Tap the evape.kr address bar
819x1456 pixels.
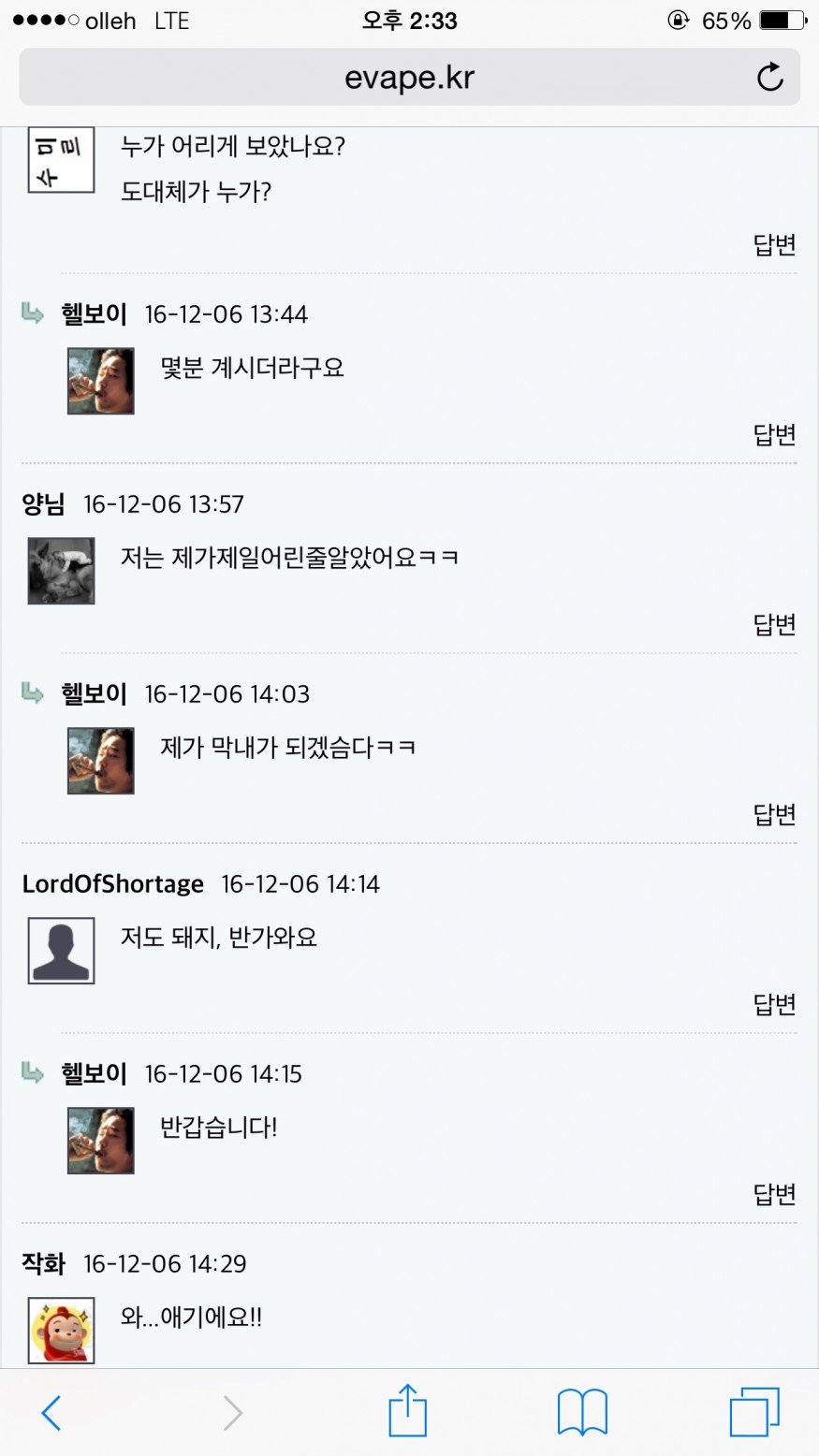point(409,78)
